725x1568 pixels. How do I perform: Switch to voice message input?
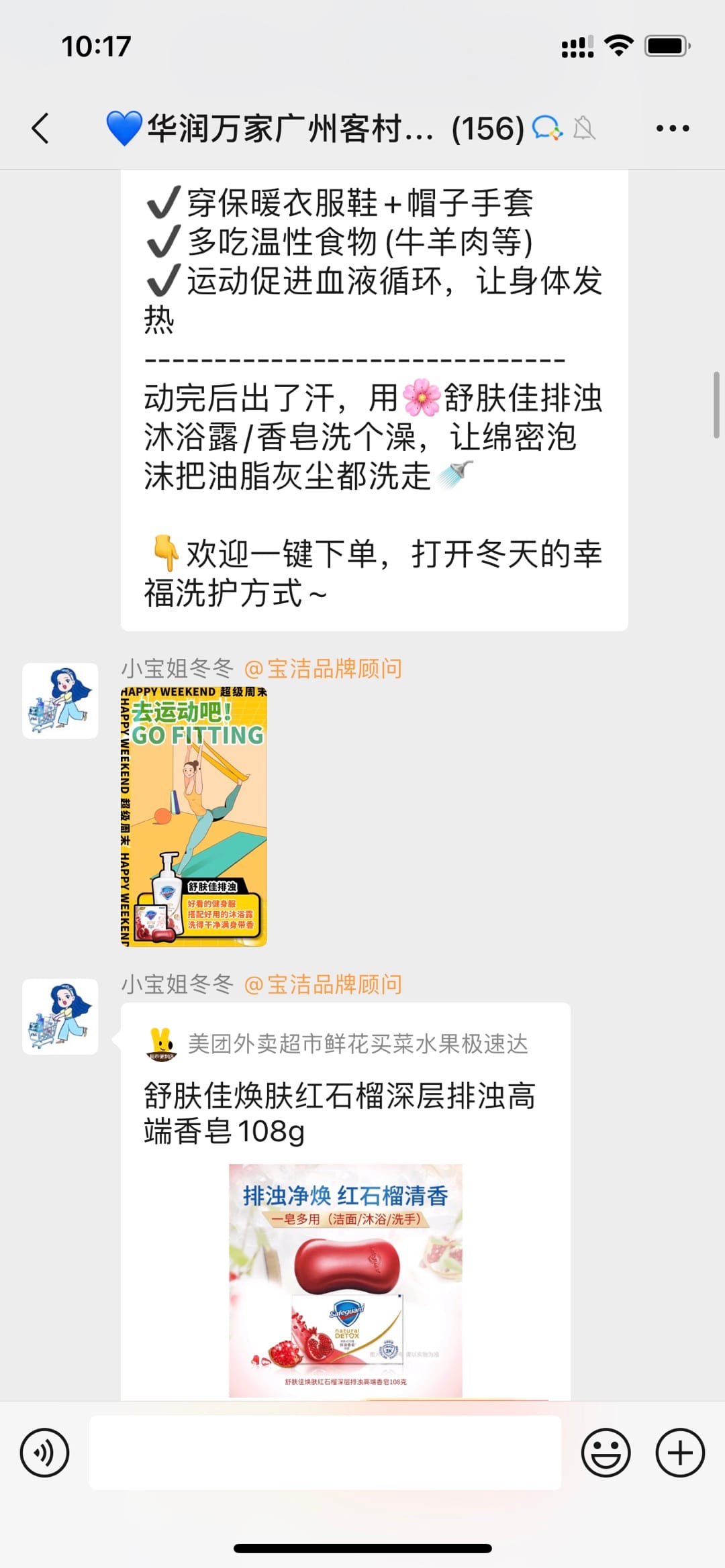click(x=44, y=1453)
